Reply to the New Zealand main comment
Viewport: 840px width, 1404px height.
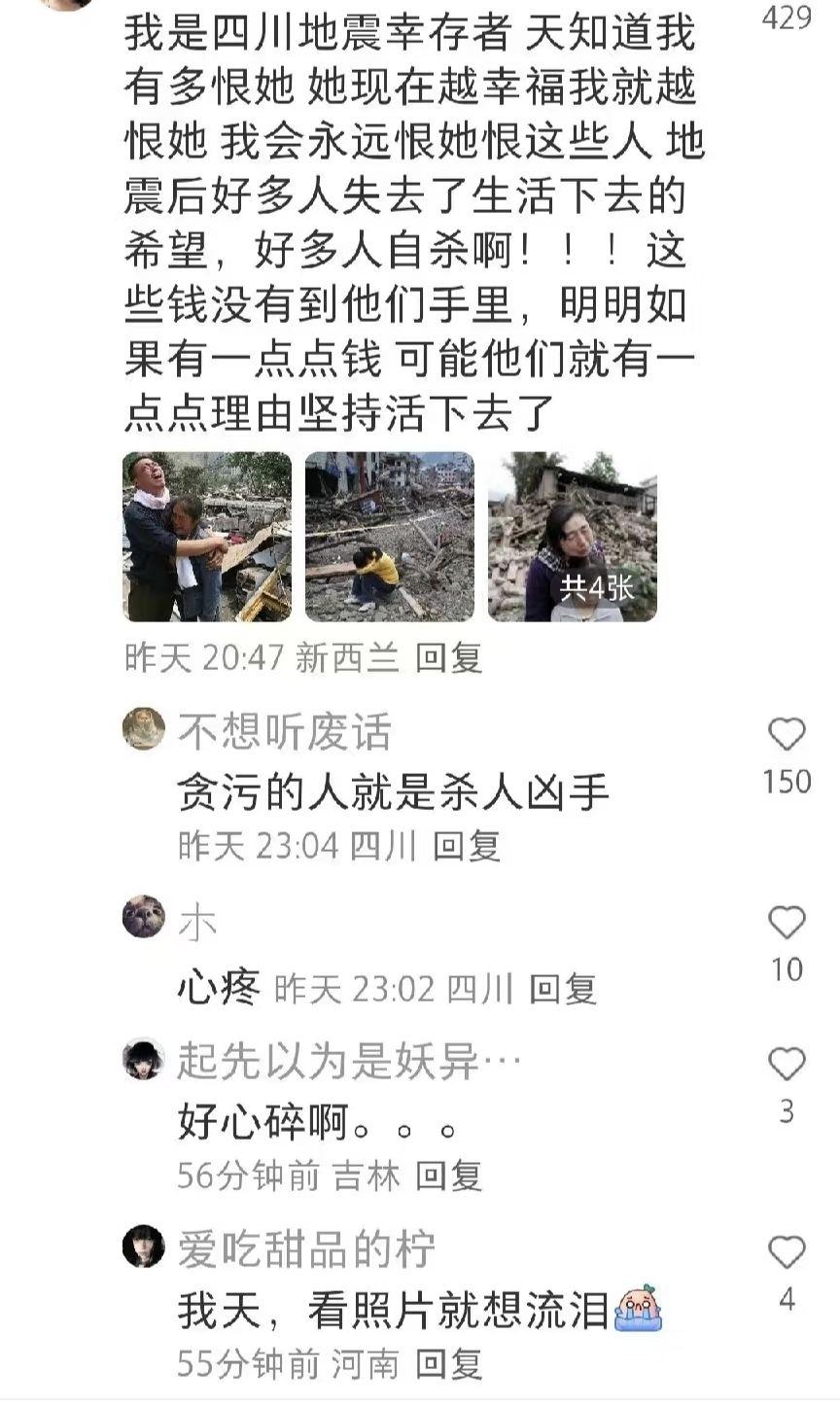[x=448, y=658]
